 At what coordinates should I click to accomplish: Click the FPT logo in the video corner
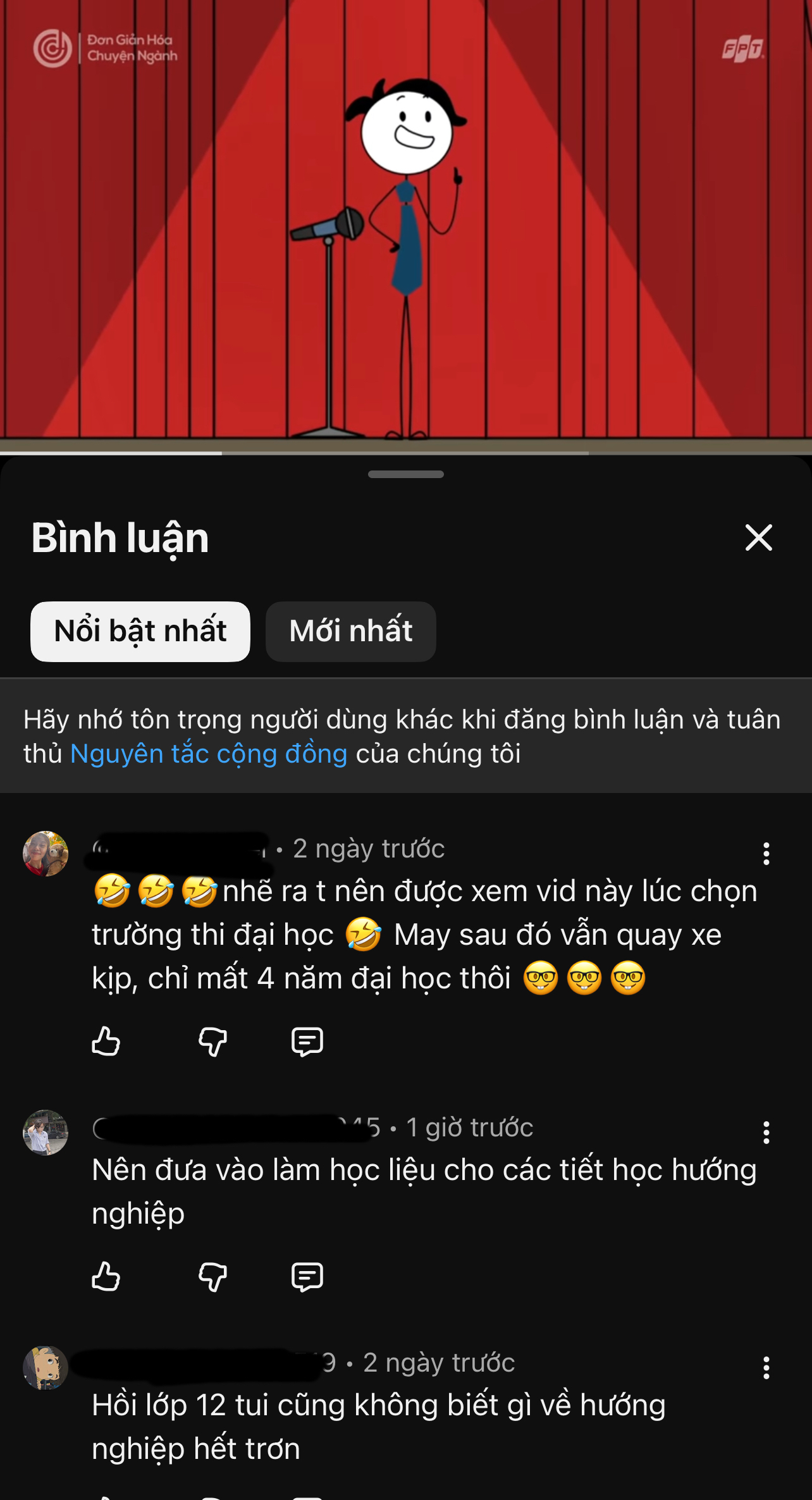[x=742, y=47]
